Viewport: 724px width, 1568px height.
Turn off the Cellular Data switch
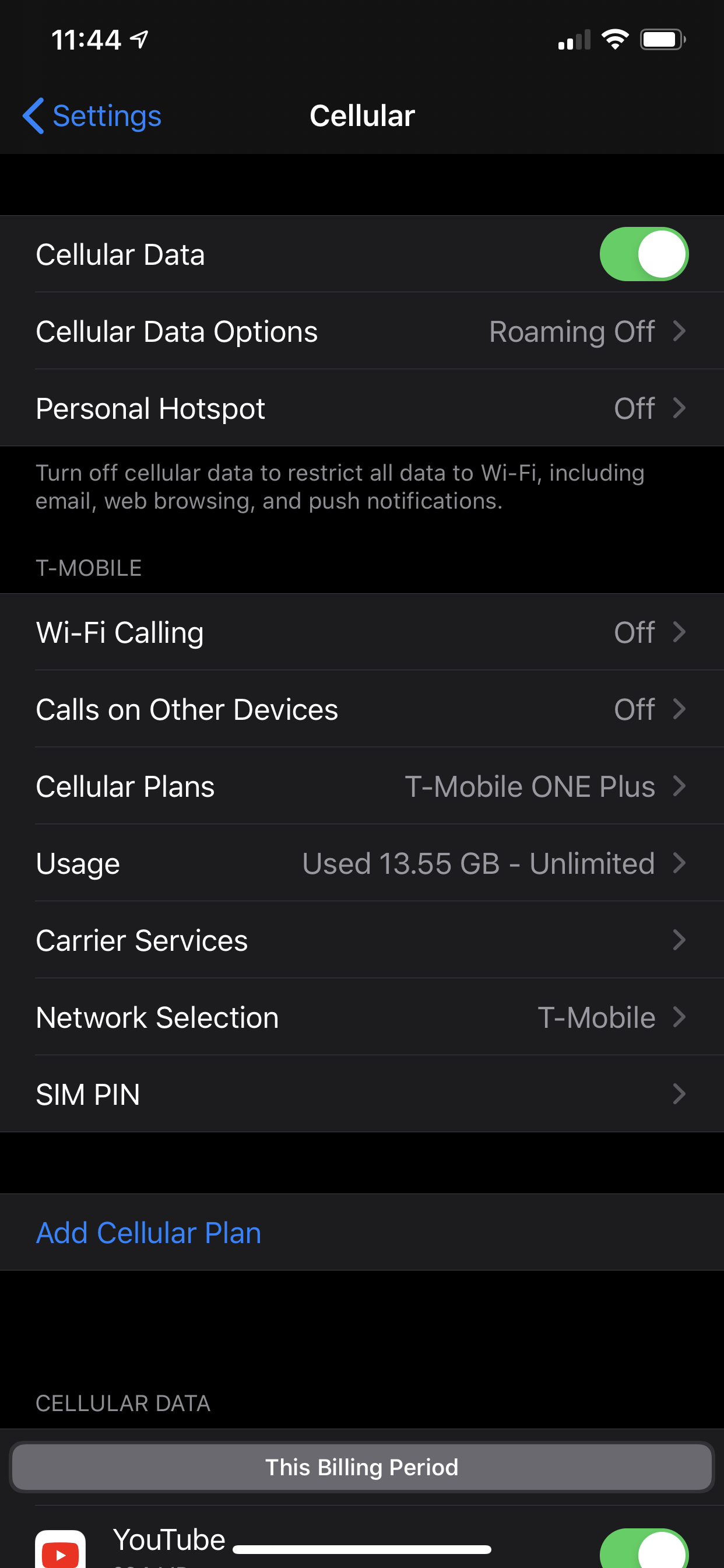pos(644,254)
